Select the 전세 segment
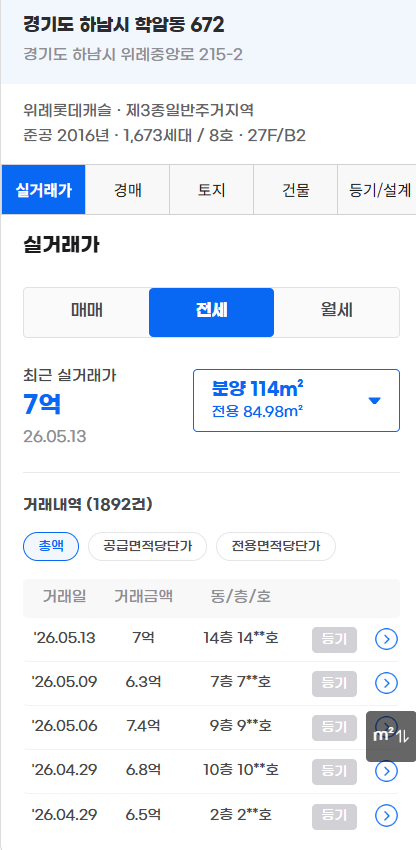416x850 pixels. (x=212, y=312)
